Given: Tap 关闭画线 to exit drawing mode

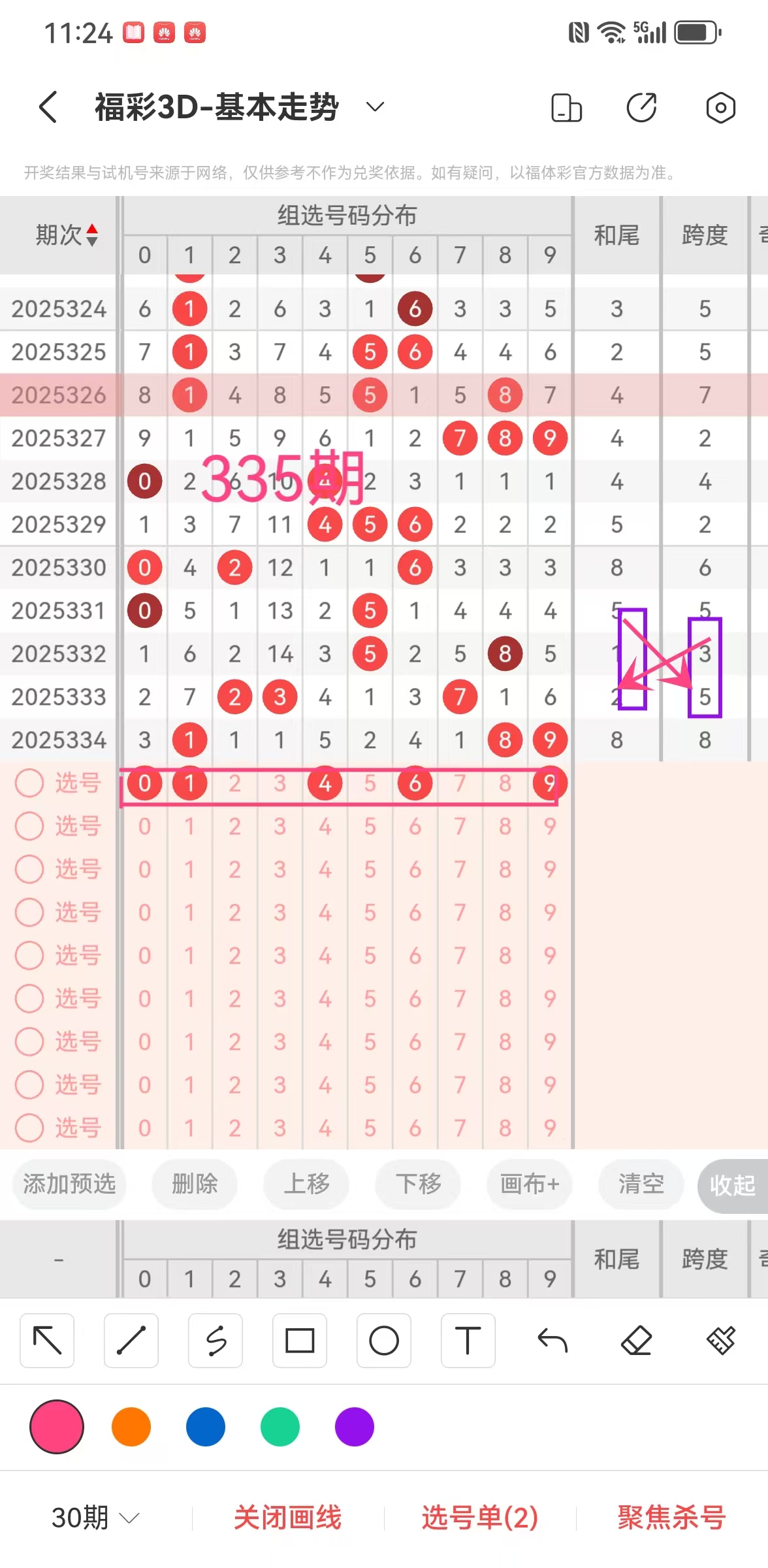Looking at the screenshot, I should pyautogui.click(x=287, y=1517).
